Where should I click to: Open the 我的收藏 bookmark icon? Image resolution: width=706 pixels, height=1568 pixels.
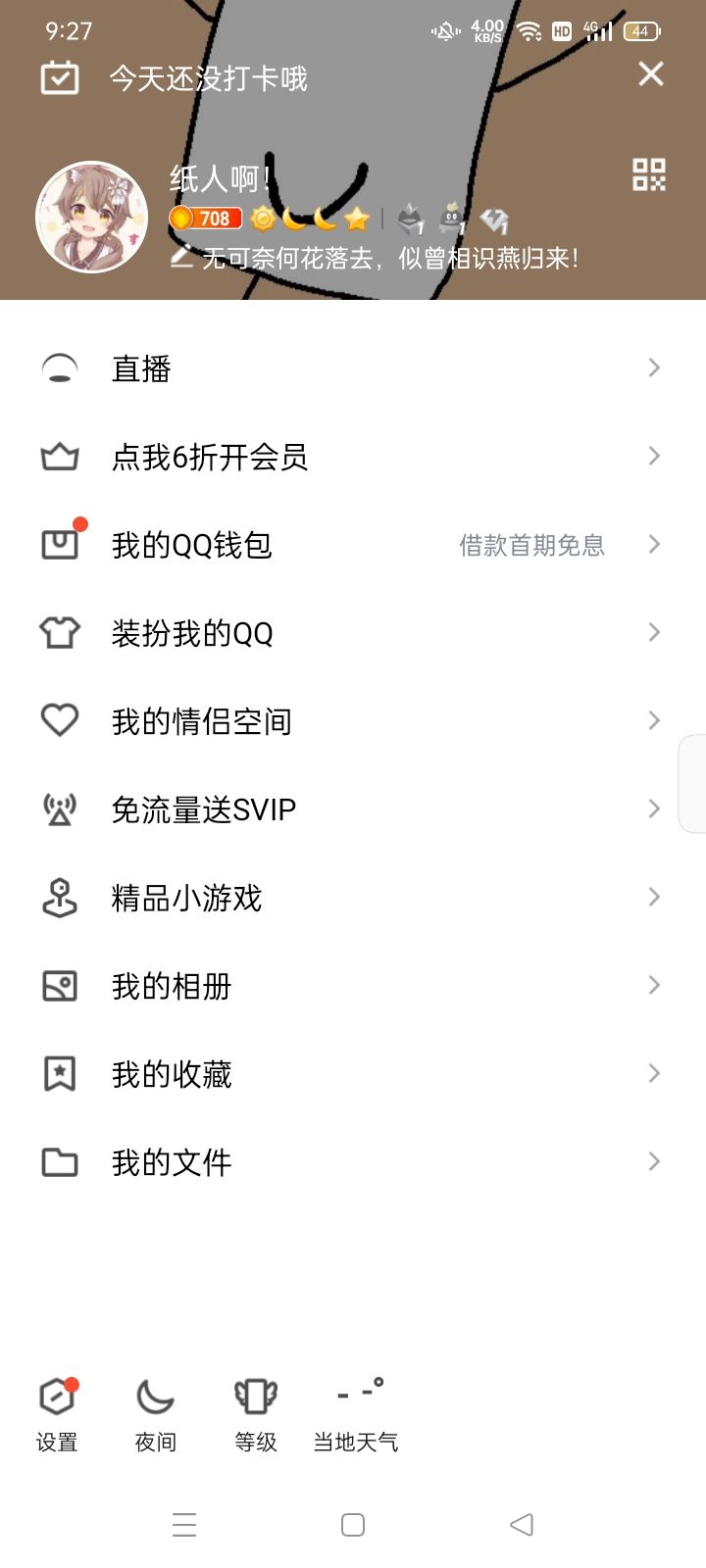pyautogui.click(x=59, y=1073)
